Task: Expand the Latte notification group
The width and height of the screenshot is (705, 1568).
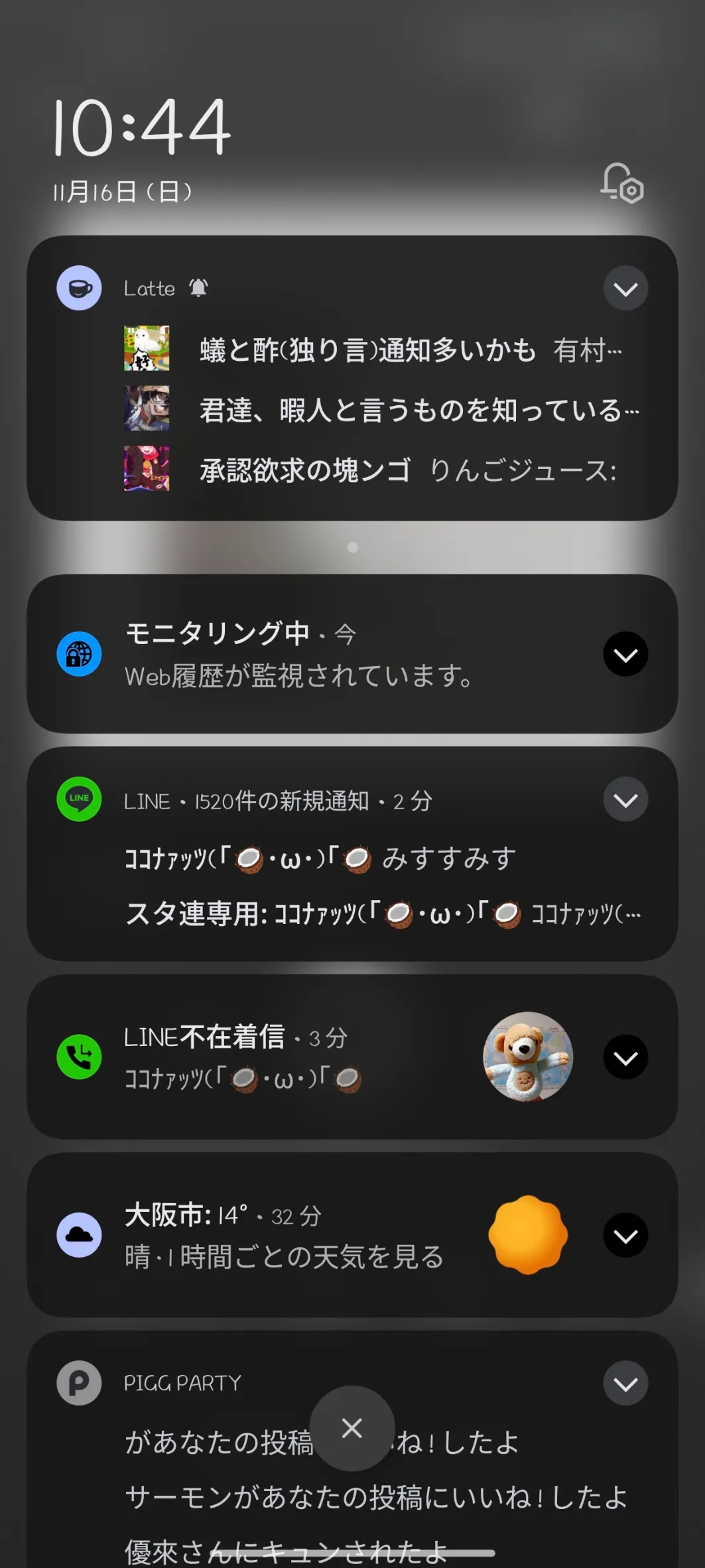Action: (625, 289)
